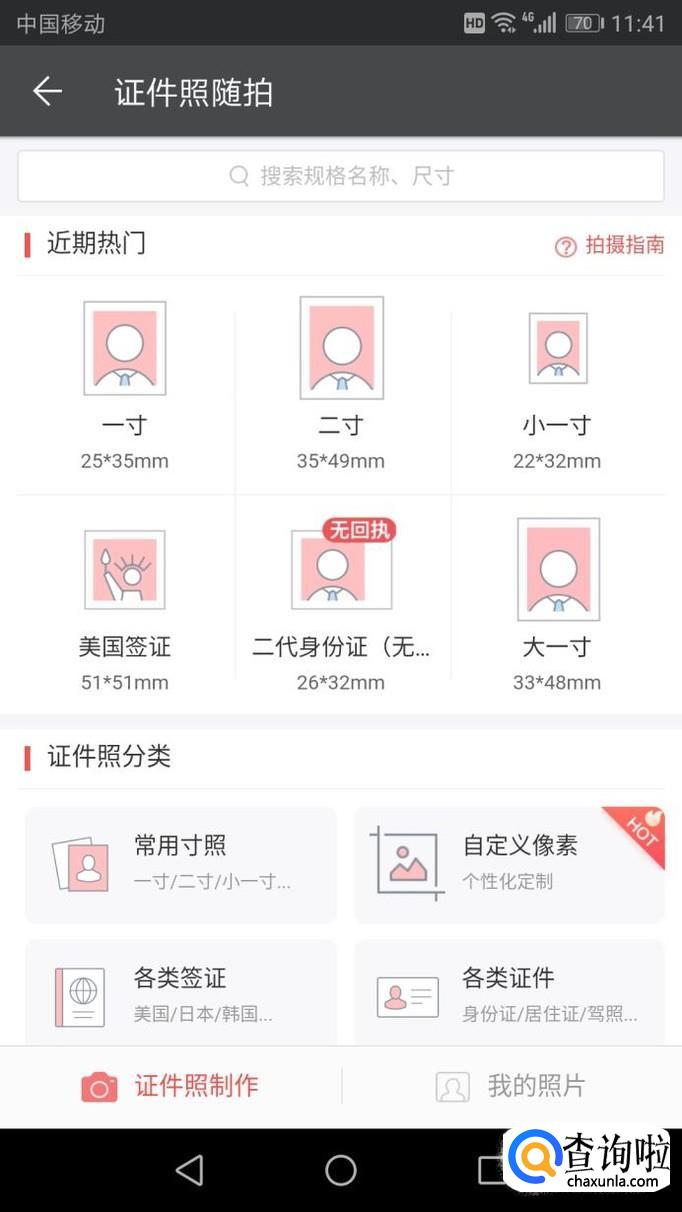682x1212 pixels.
Task: Switch to the 证件照制作 tab
Action: [x=171, y=1086]
